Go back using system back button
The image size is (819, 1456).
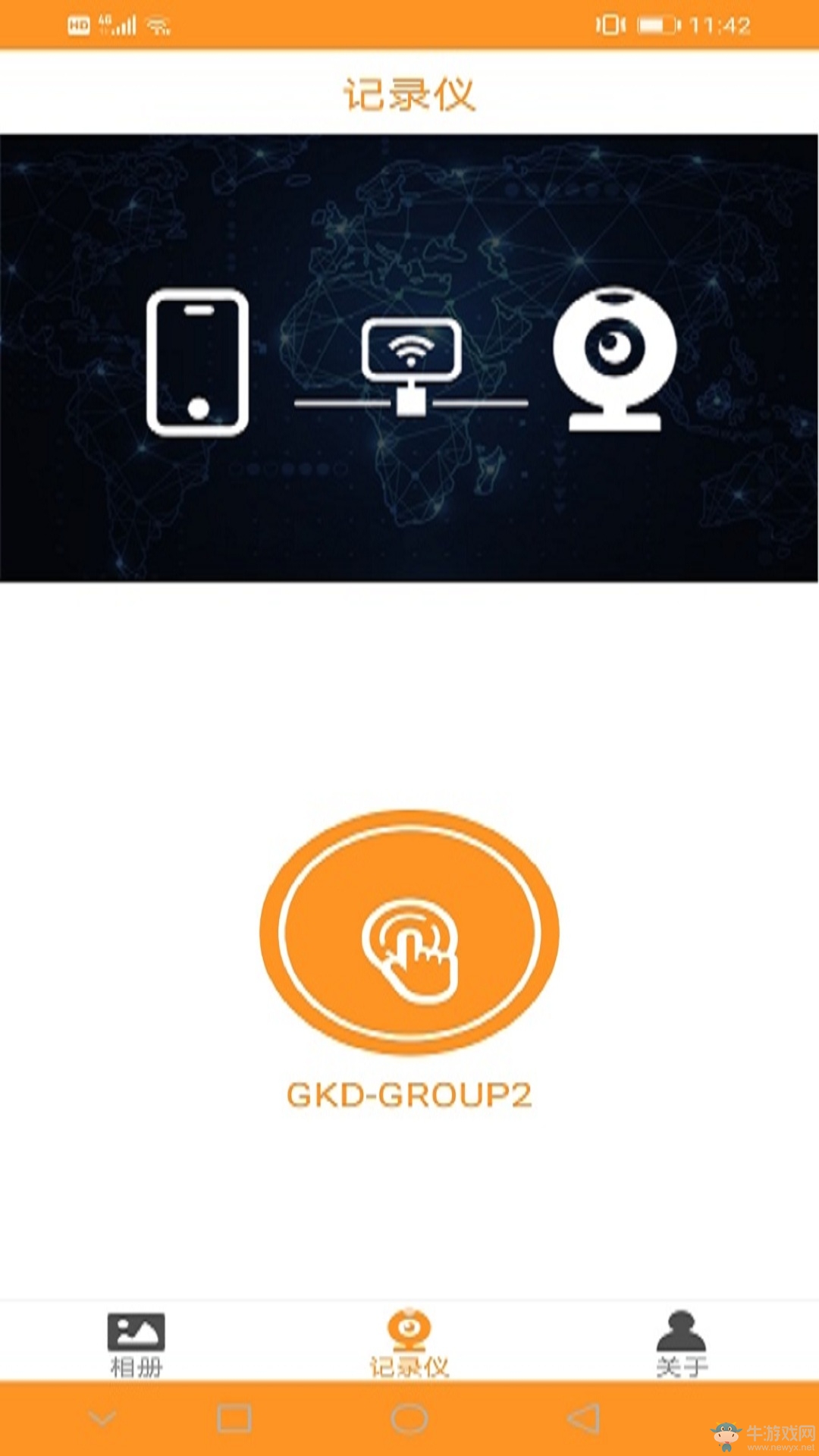[x=584, y=1419]
